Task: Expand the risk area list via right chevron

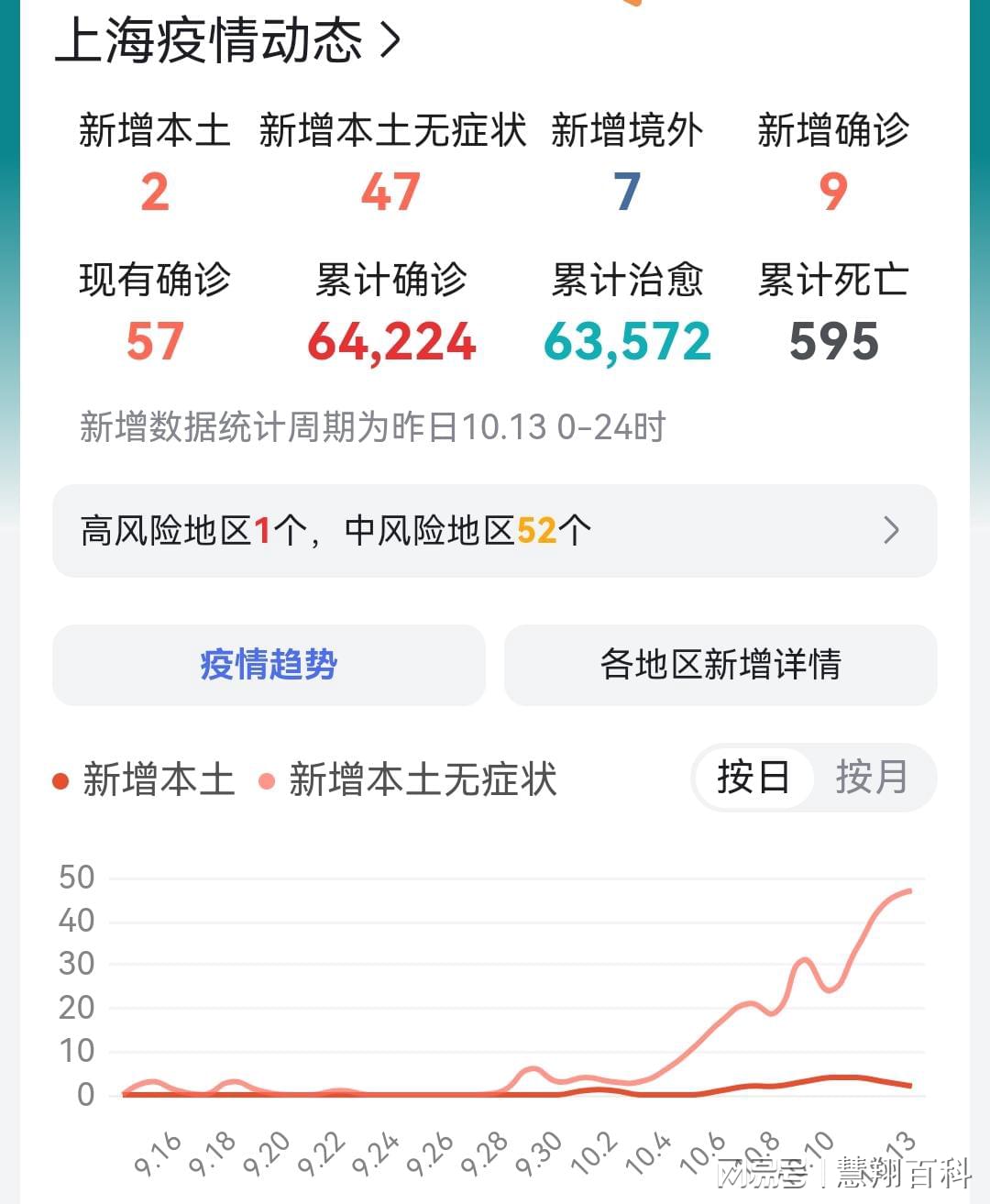Action: click(891, 530)
